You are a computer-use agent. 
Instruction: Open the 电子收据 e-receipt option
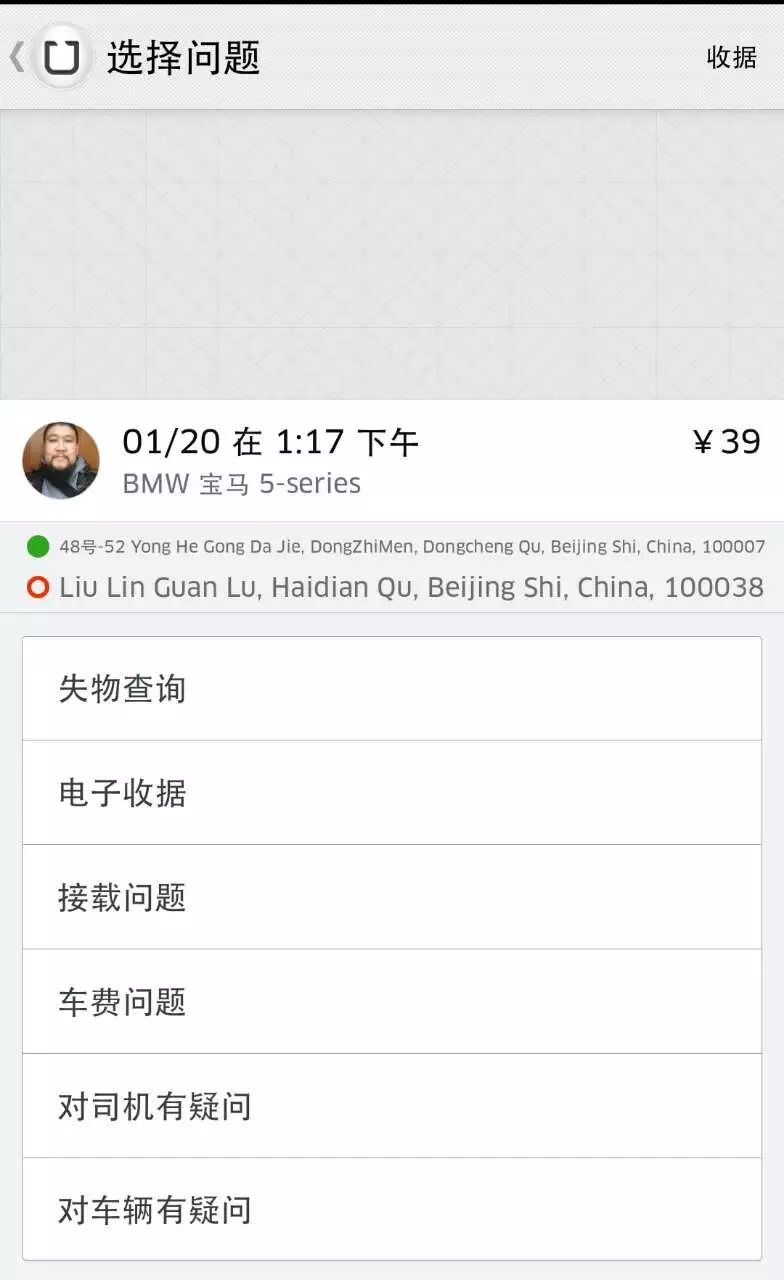pyautogui.click(x=391, y=793)
